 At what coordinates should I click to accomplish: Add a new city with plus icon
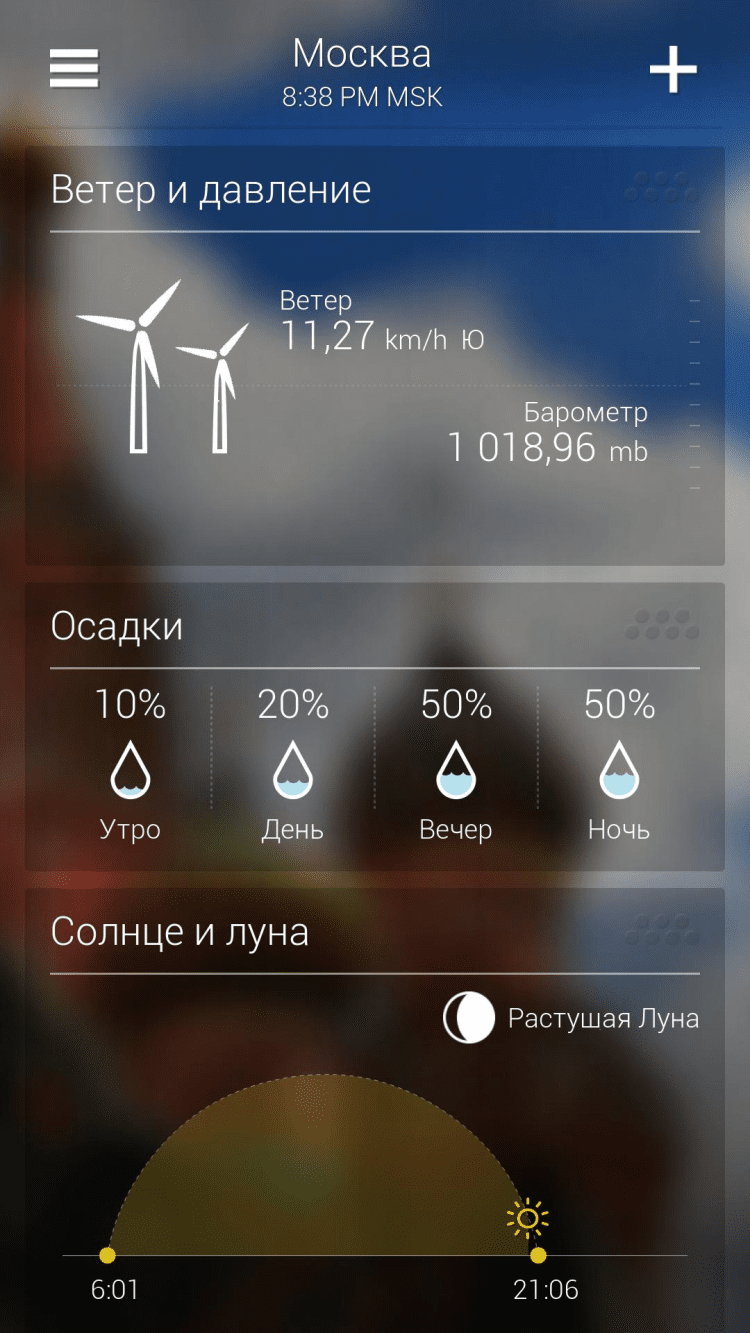tap(673, 70)
